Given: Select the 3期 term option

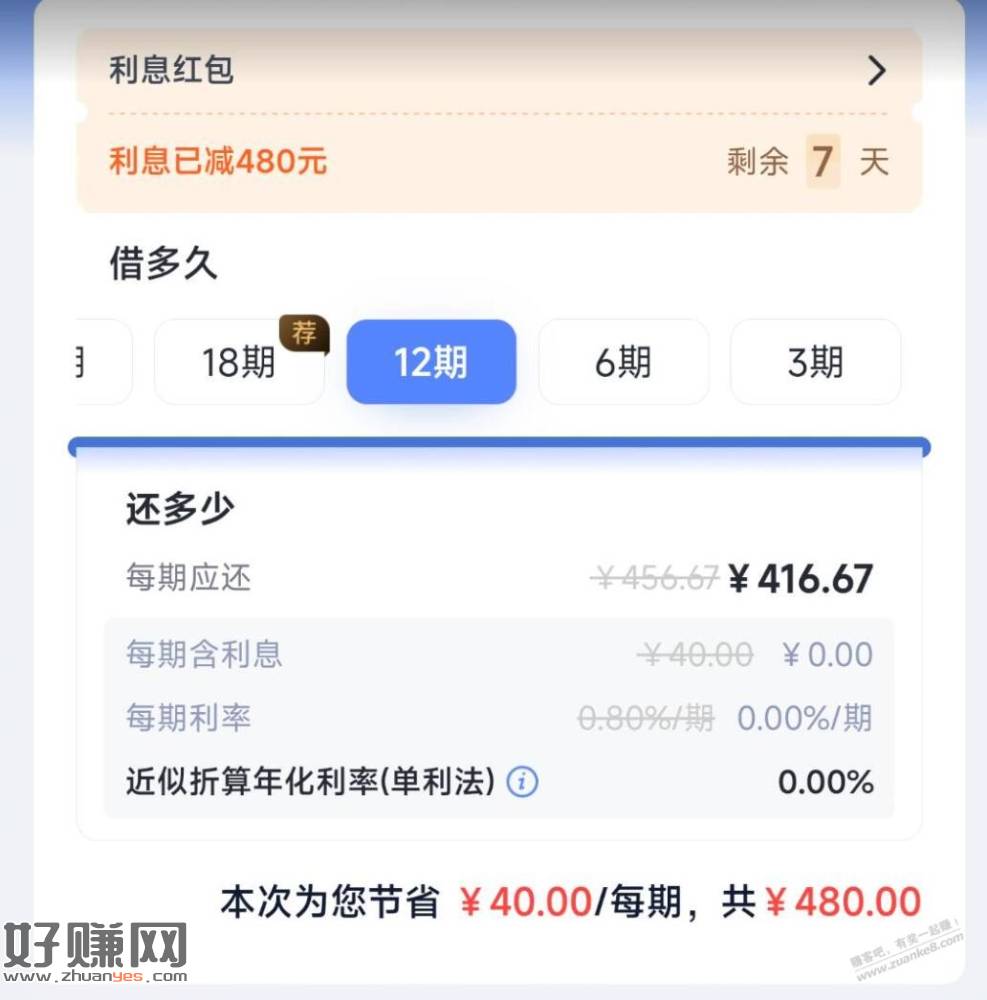Looking at the screenshot, I should click(x=815, y=362).
